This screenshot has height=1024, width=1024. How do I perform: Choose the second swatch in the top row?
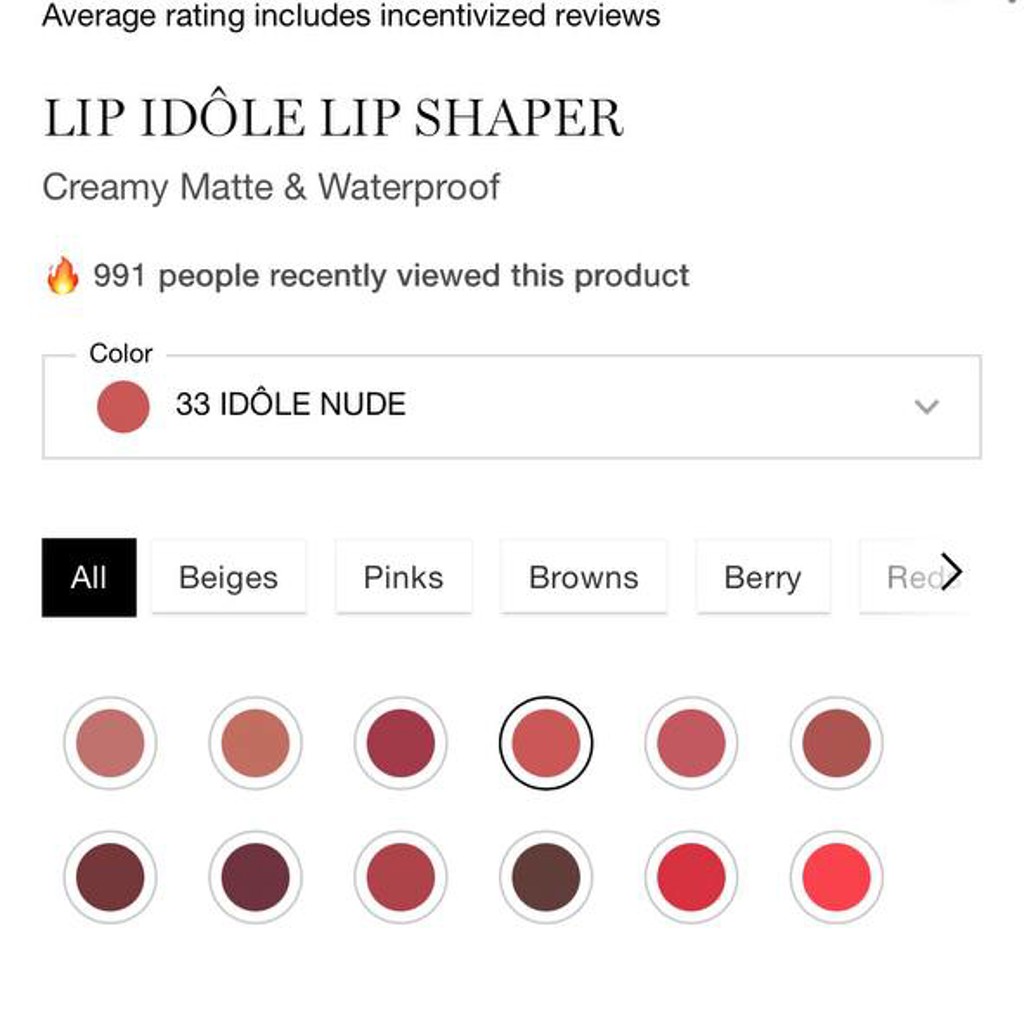(255, 743)
